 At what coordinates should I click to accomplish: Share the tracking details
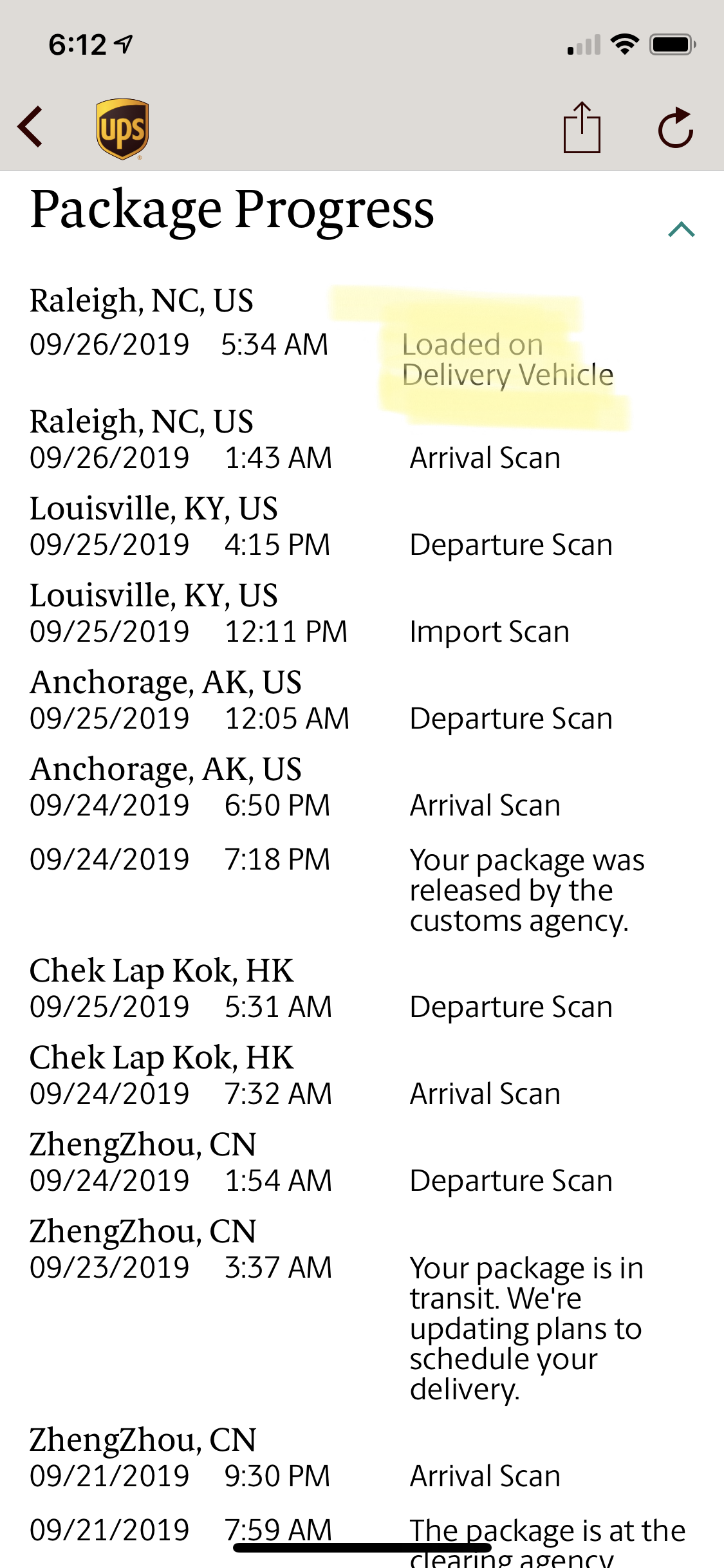(x=582, y=127)
